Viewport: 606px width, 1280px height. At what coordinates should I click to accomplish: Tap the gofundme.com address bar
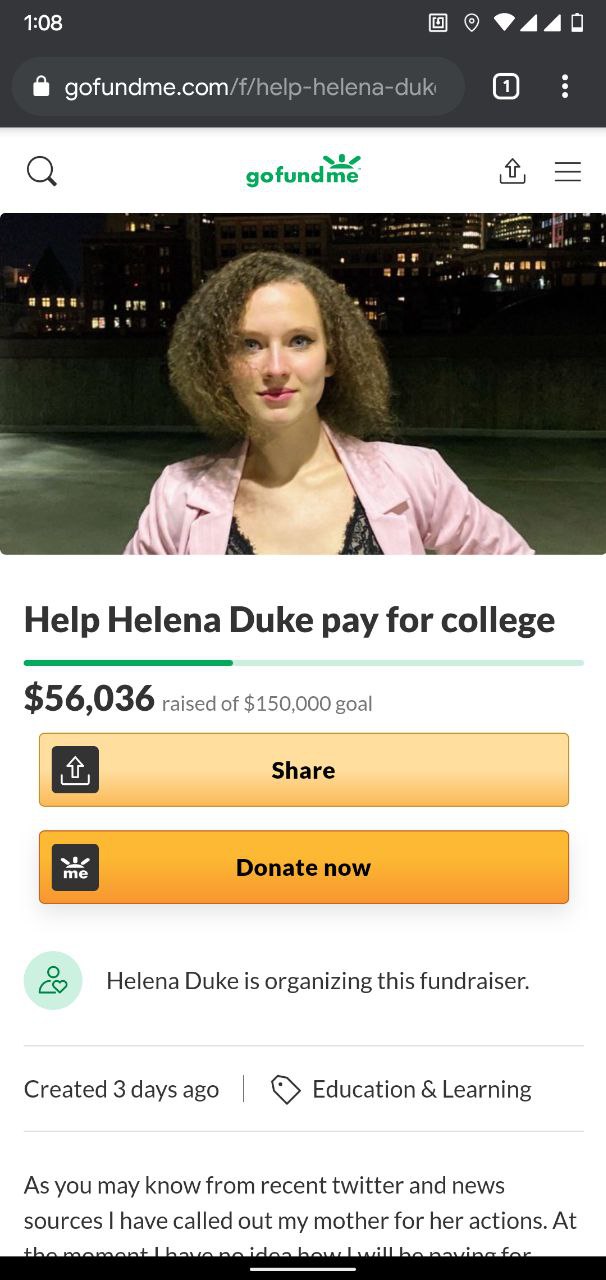(240, 87)
